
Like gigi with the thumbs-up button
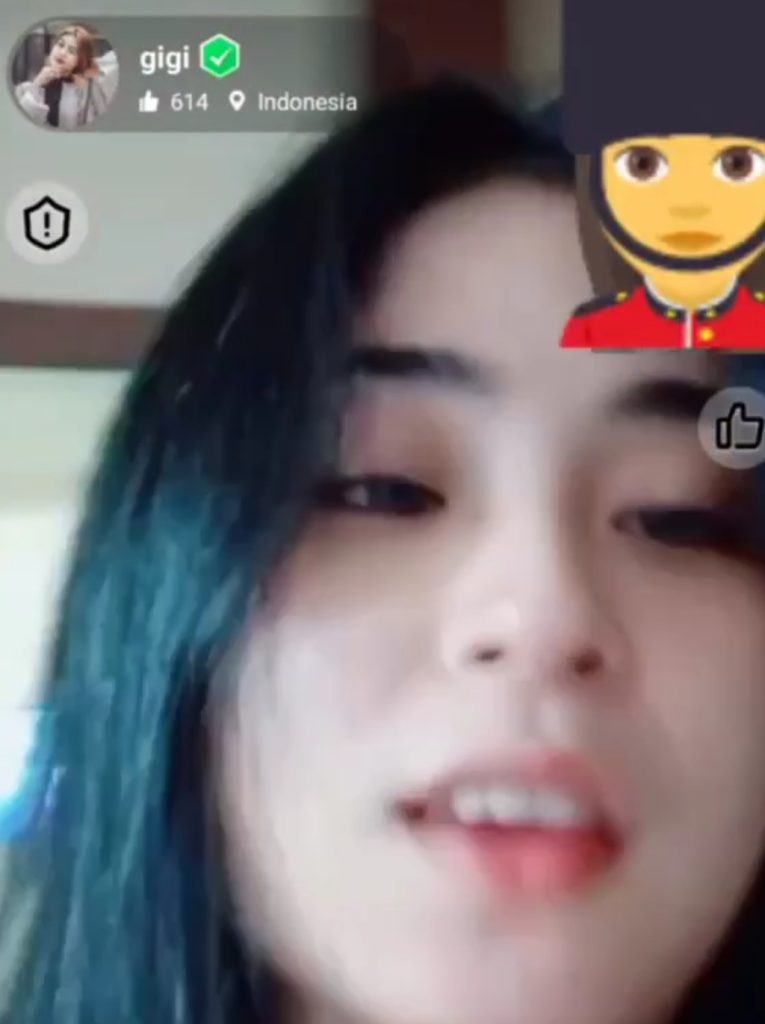pyautogui.click(x=738, y=429)
